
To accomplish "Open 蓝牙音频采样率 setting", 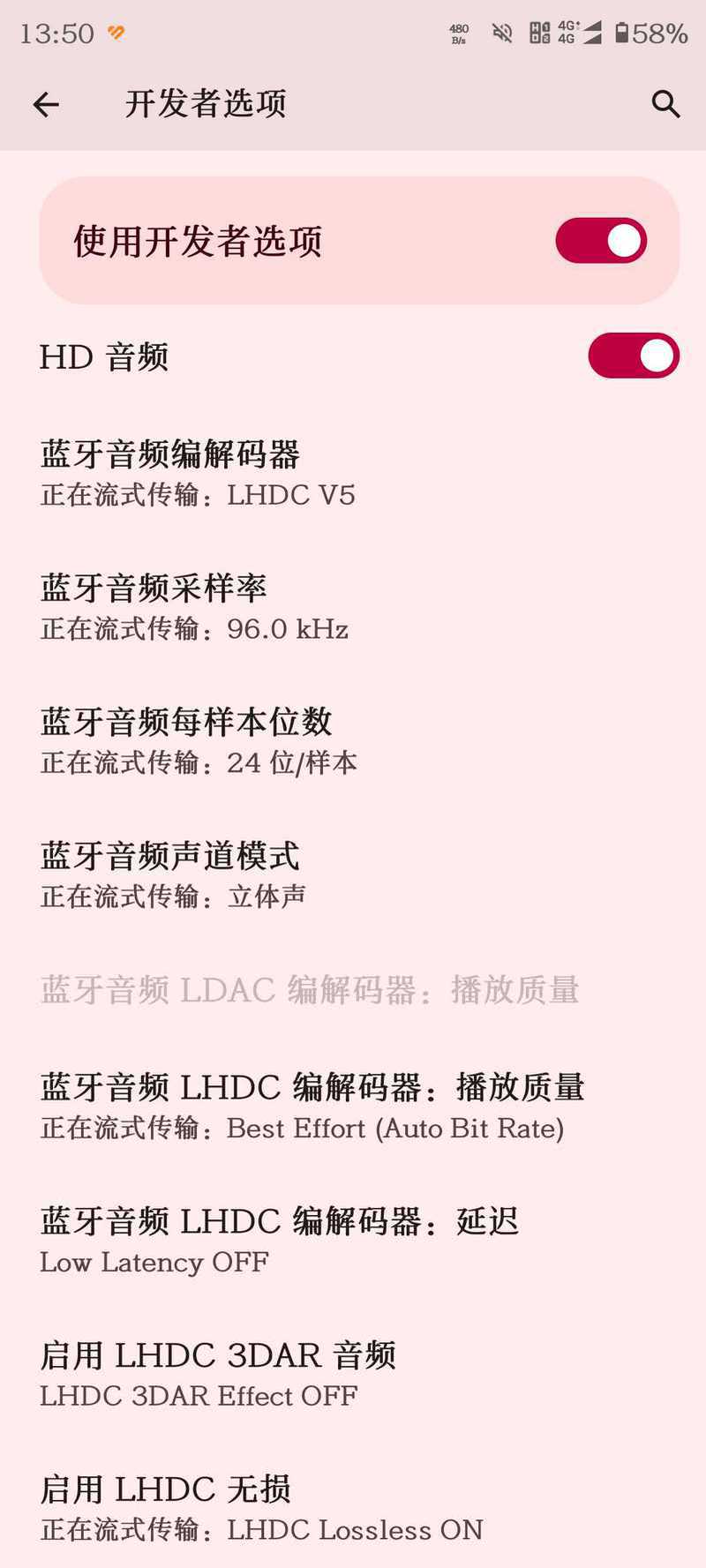I will 353,608.
